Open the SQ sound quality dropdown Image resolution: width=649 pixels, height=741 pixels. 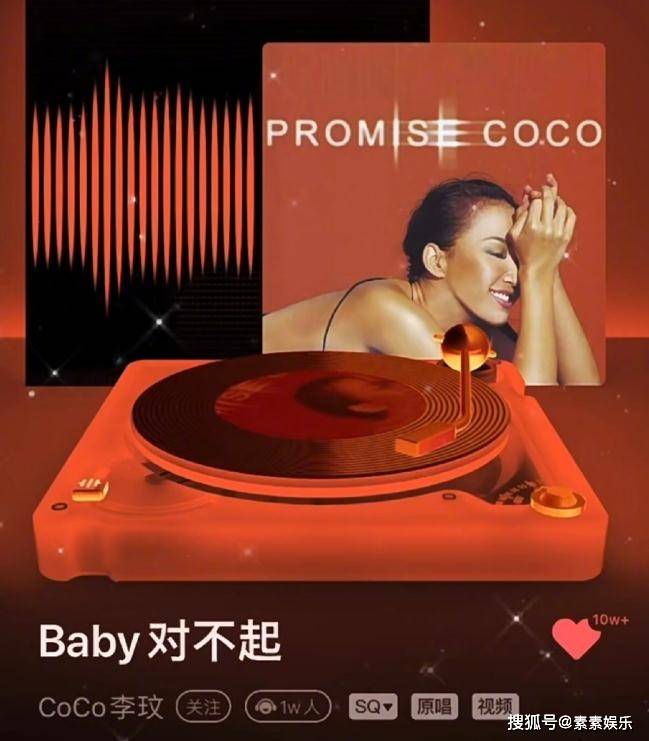(x=375, y=707)
